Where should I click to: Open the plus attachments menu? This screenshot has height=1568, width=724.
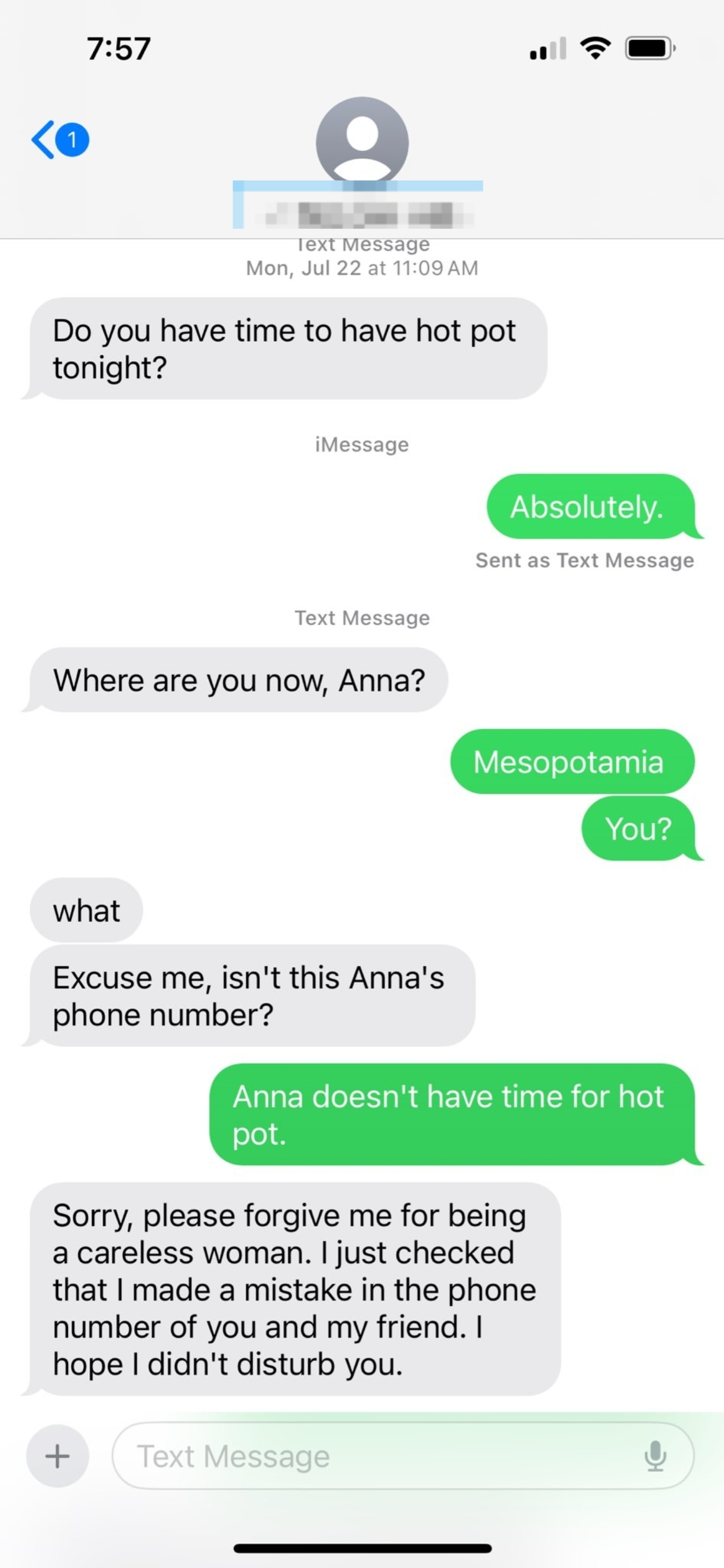[x=58, y=1456]
